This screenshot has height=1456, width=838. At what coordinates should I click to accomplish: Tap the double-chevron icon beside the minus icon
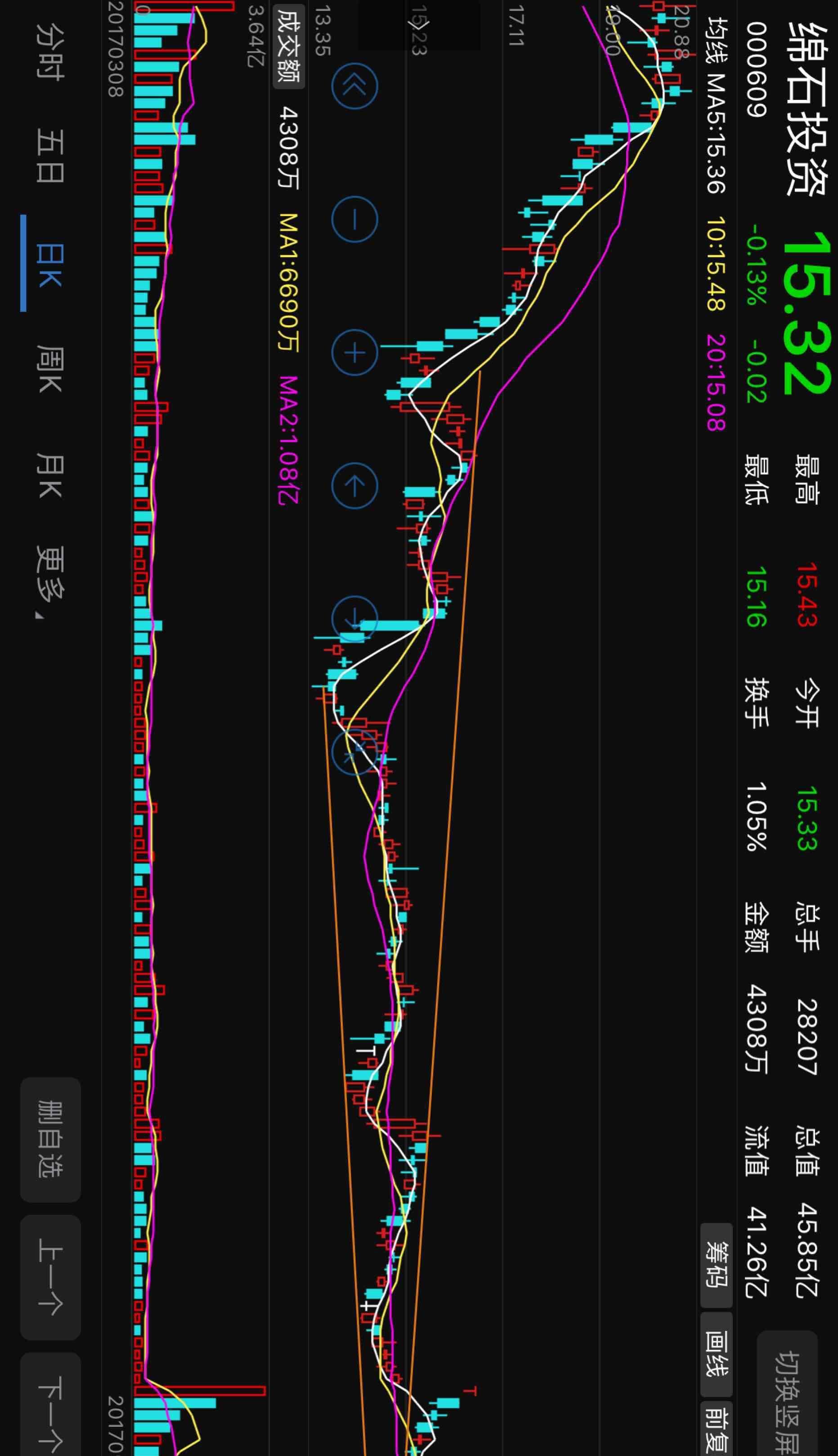(354, 86)
